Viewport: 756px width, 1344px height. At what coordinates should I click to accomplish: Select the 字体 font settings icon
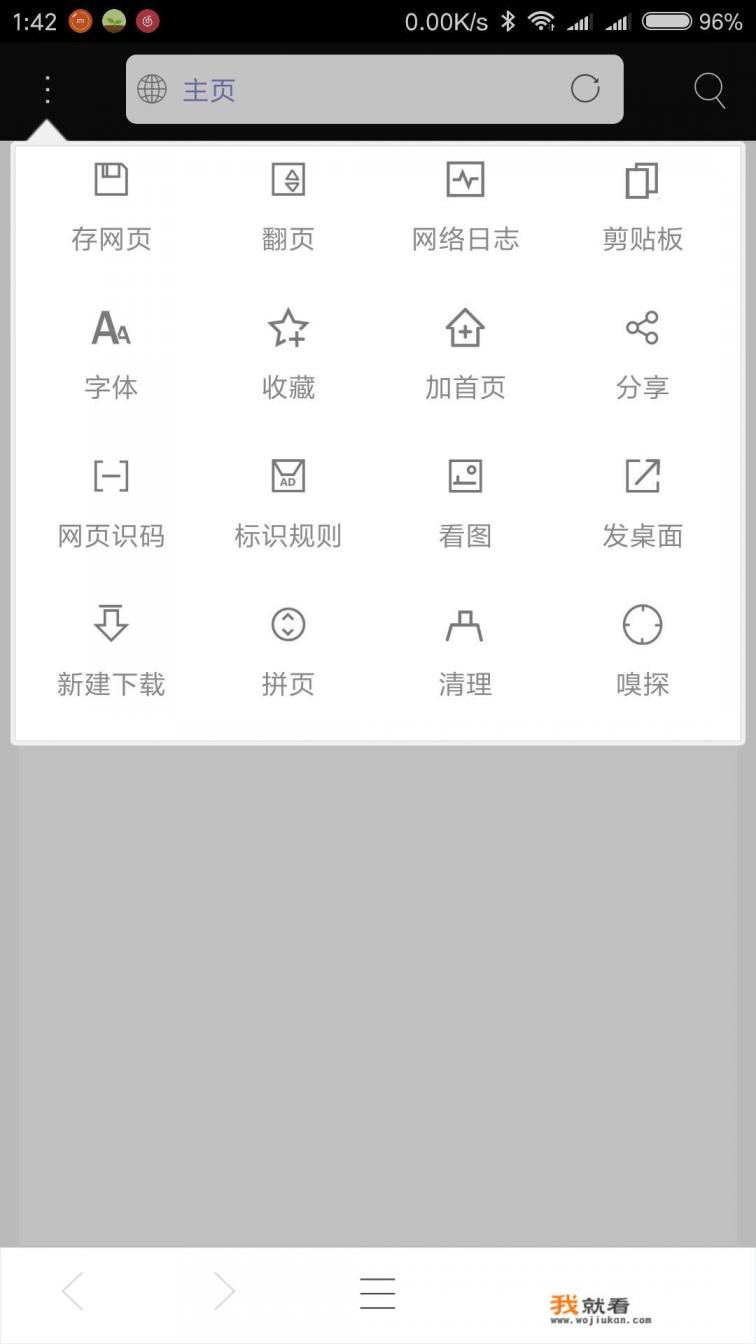[111, 350]
